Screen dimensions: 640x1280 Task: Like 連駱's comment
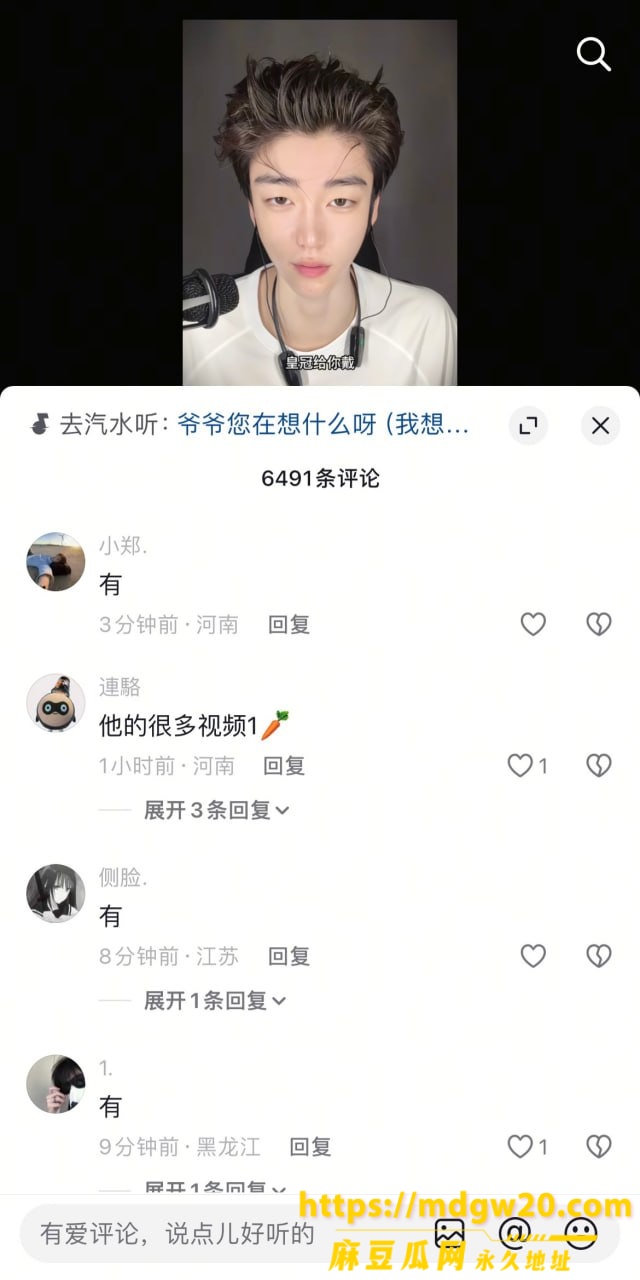(528, 766)
